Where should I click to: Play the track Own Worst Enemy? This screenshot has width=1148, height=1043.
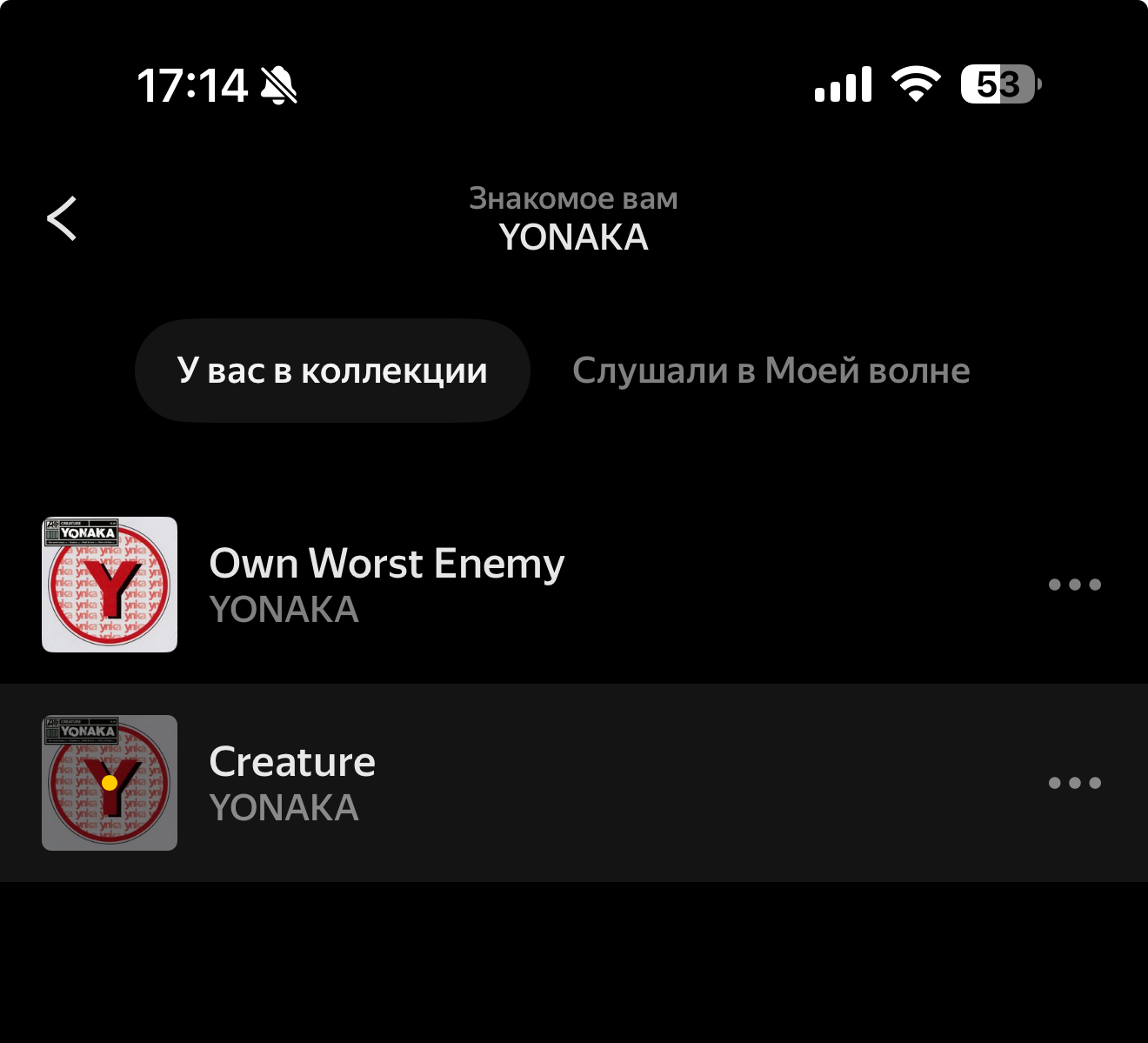pos(387,584)
